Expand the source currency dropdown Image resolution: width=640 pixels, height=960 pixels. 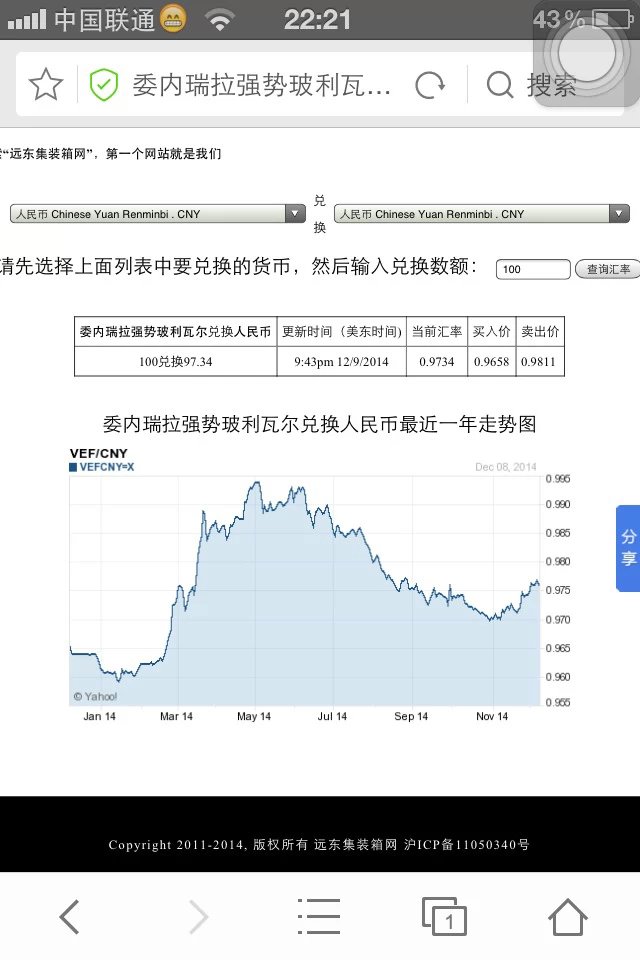(158, 214)
